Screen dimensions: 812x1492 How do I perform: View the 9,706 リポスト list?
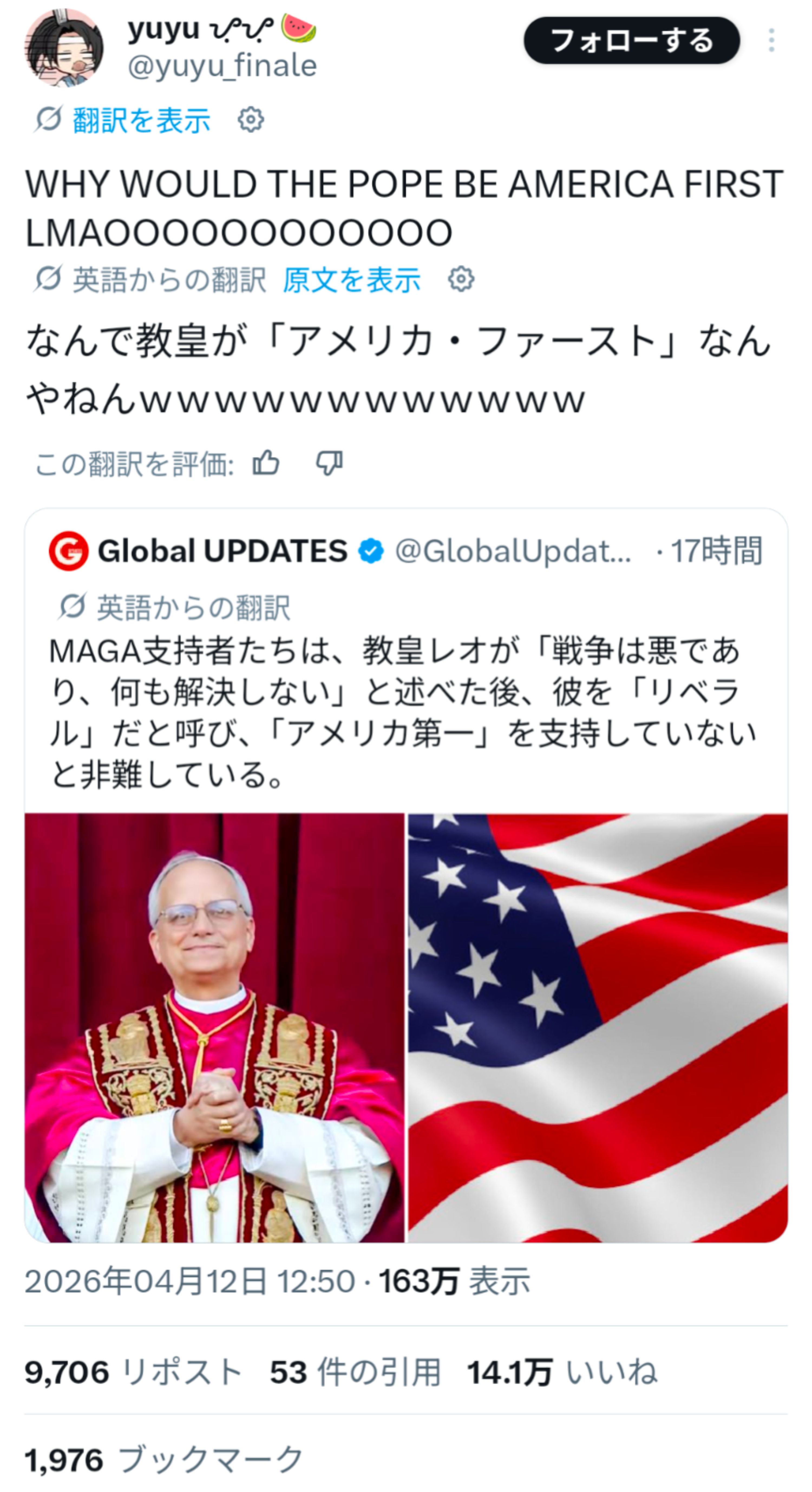point(133,1372)
